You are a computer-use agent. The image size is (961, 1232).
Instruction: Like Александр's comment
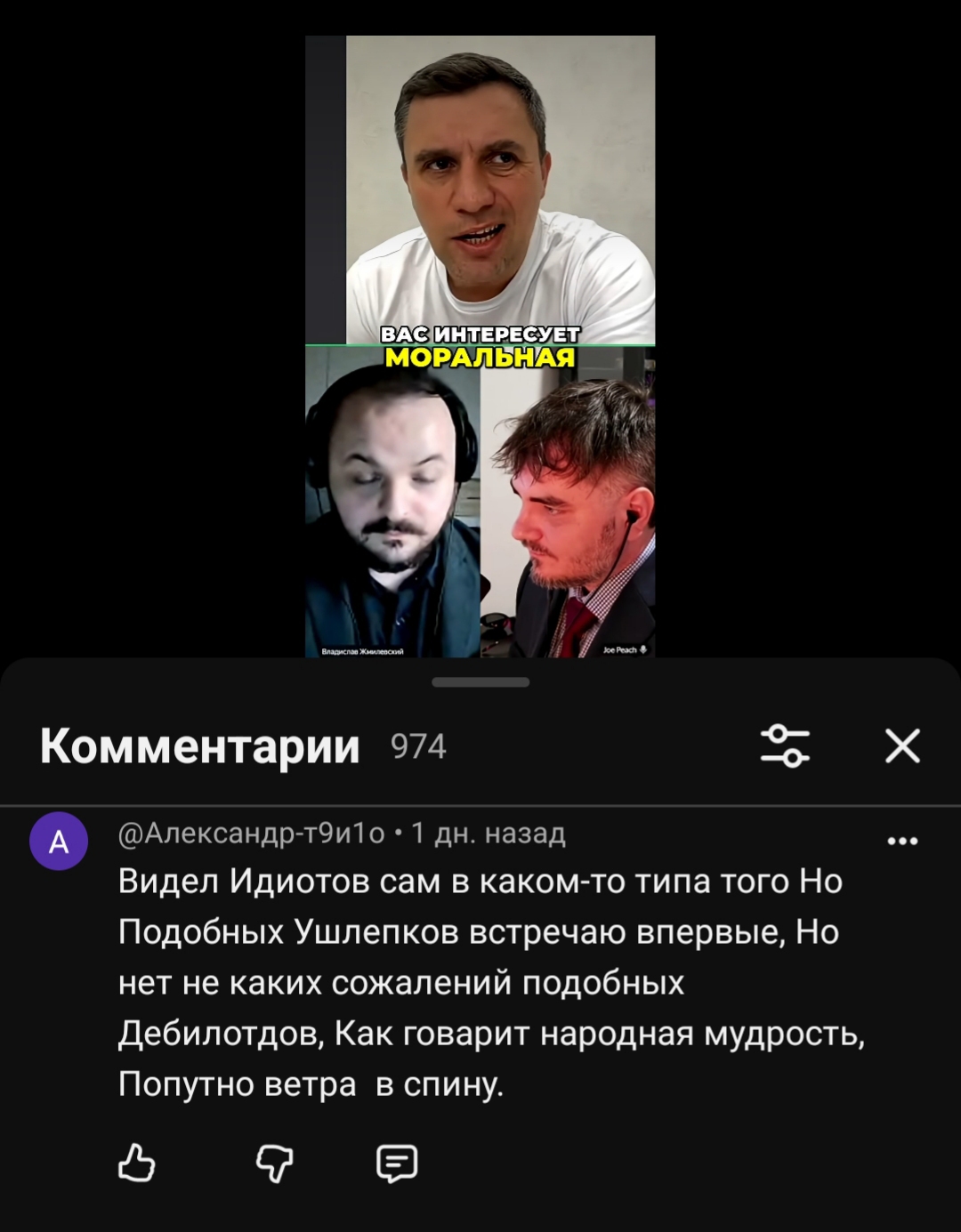pyautogui.click(x=136, y=1163)
